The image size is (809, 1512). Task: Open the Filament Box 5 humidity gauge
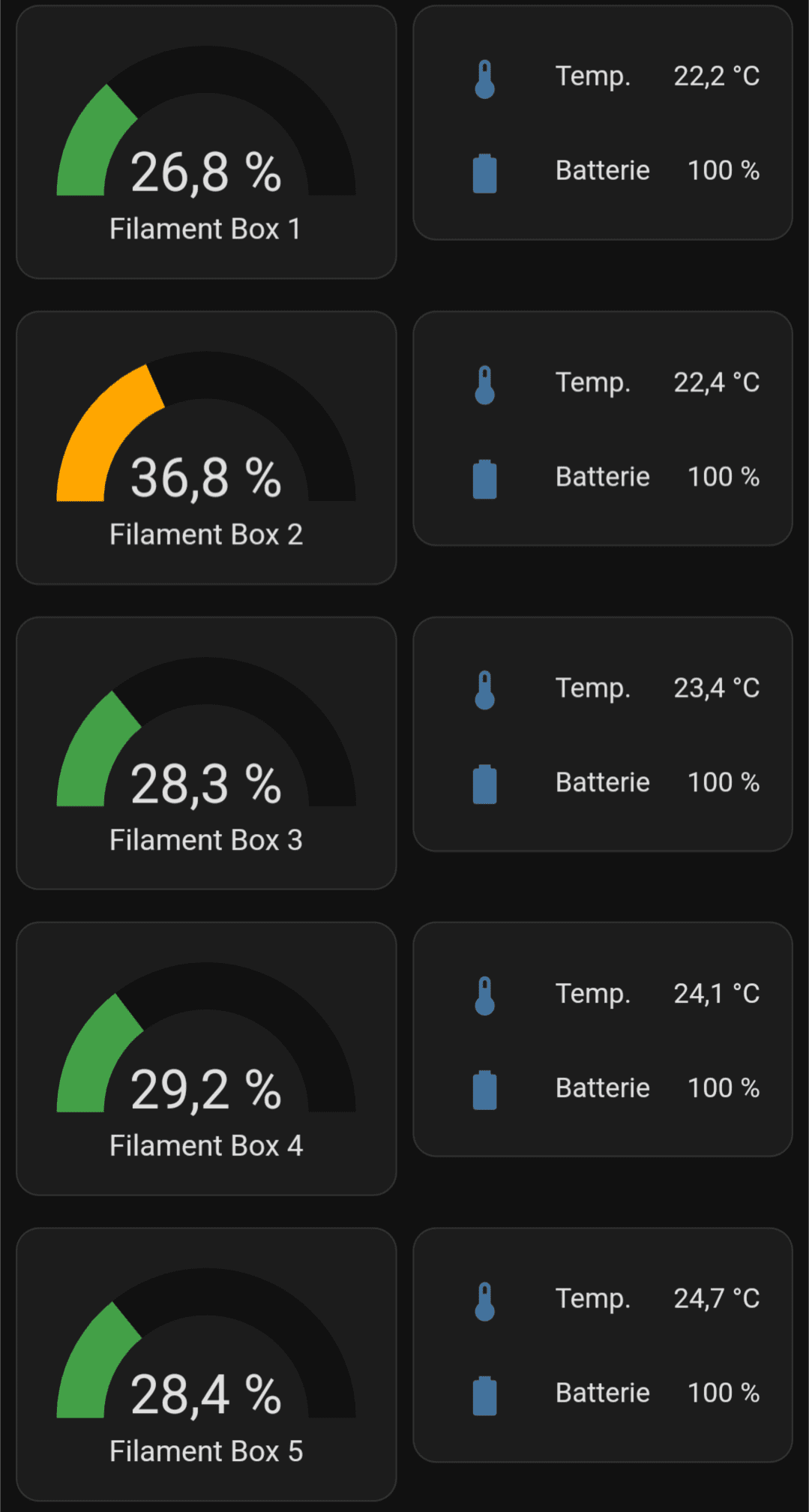point(206,1365)
